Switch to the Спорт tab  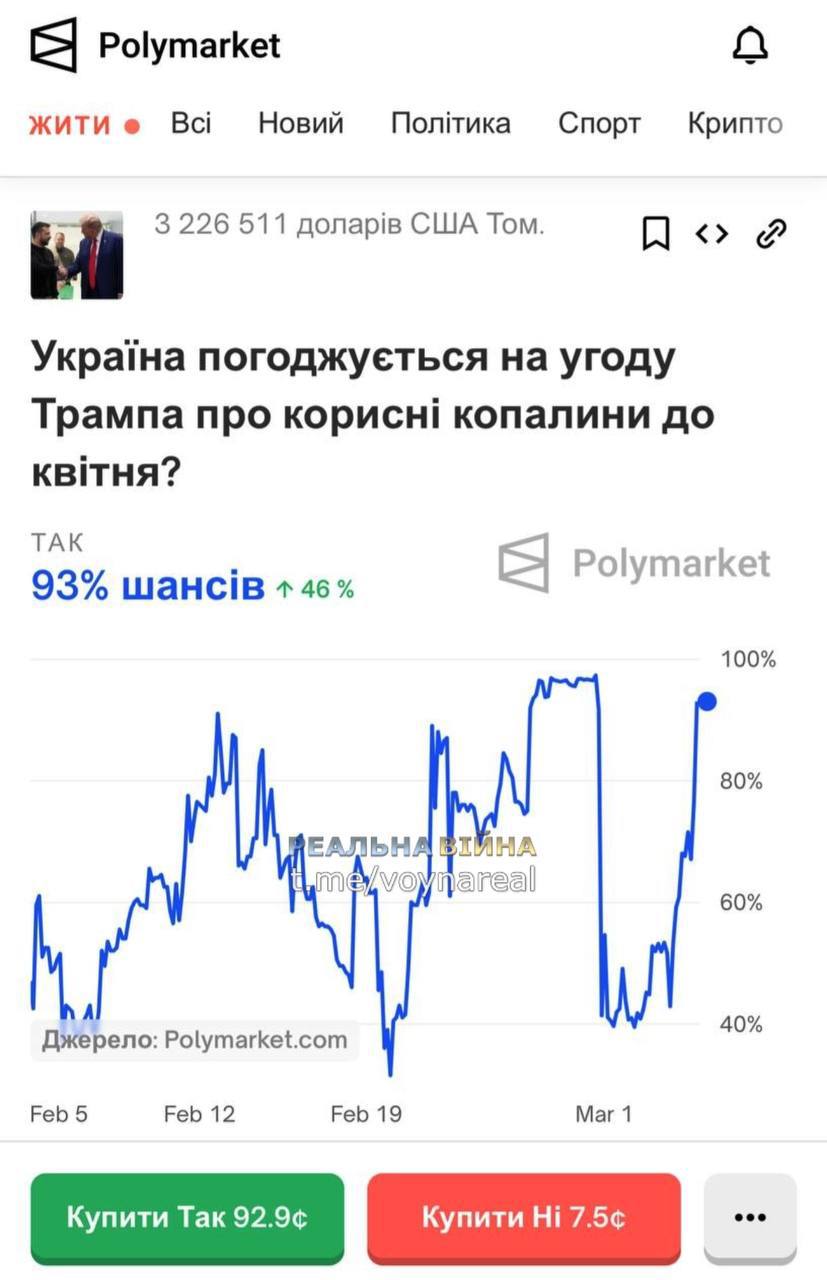pyautogui.click(x=599, y=123)
